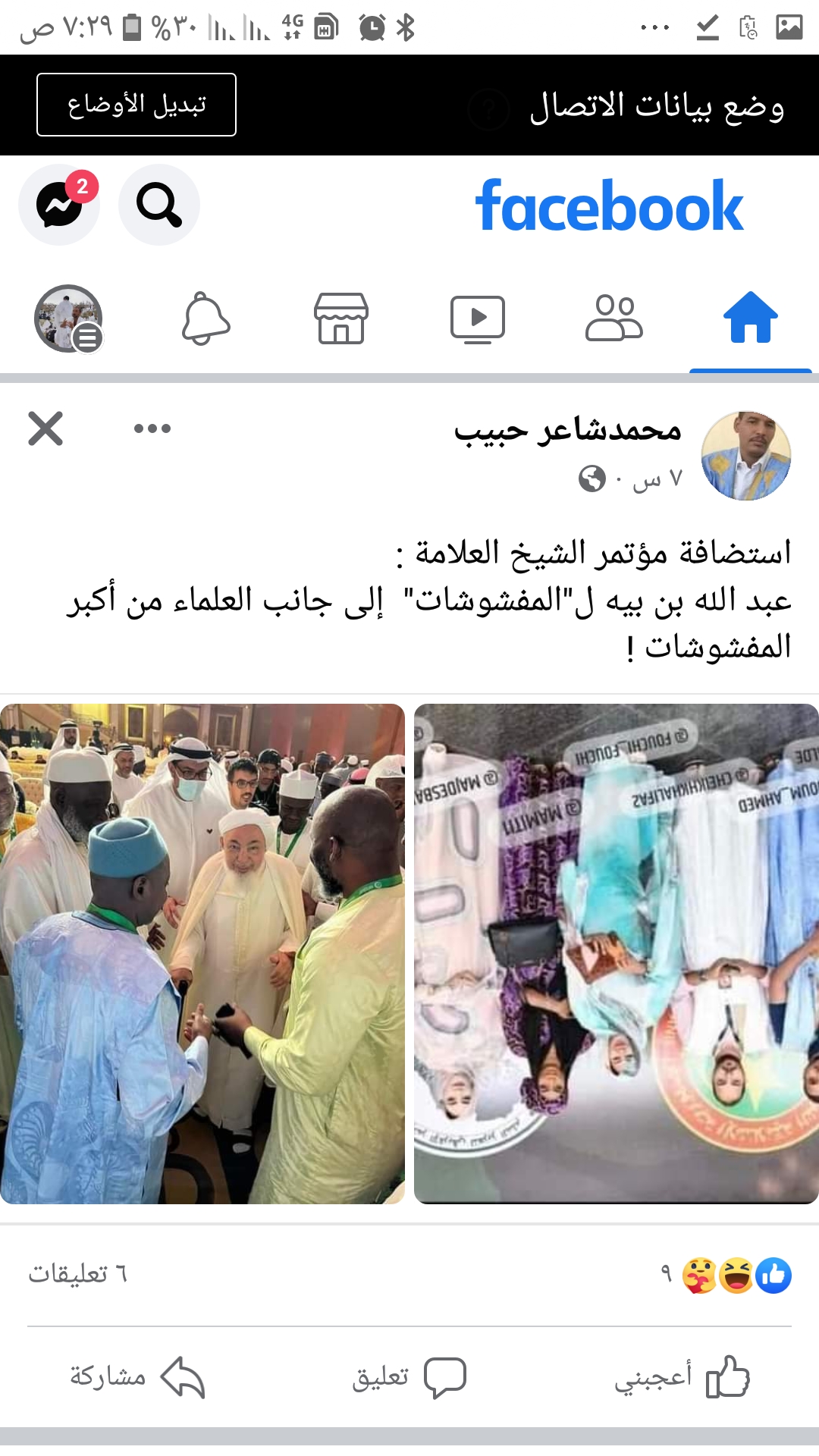Open the Friends tab
819x1456 pixels.
(x=613, y=318)
